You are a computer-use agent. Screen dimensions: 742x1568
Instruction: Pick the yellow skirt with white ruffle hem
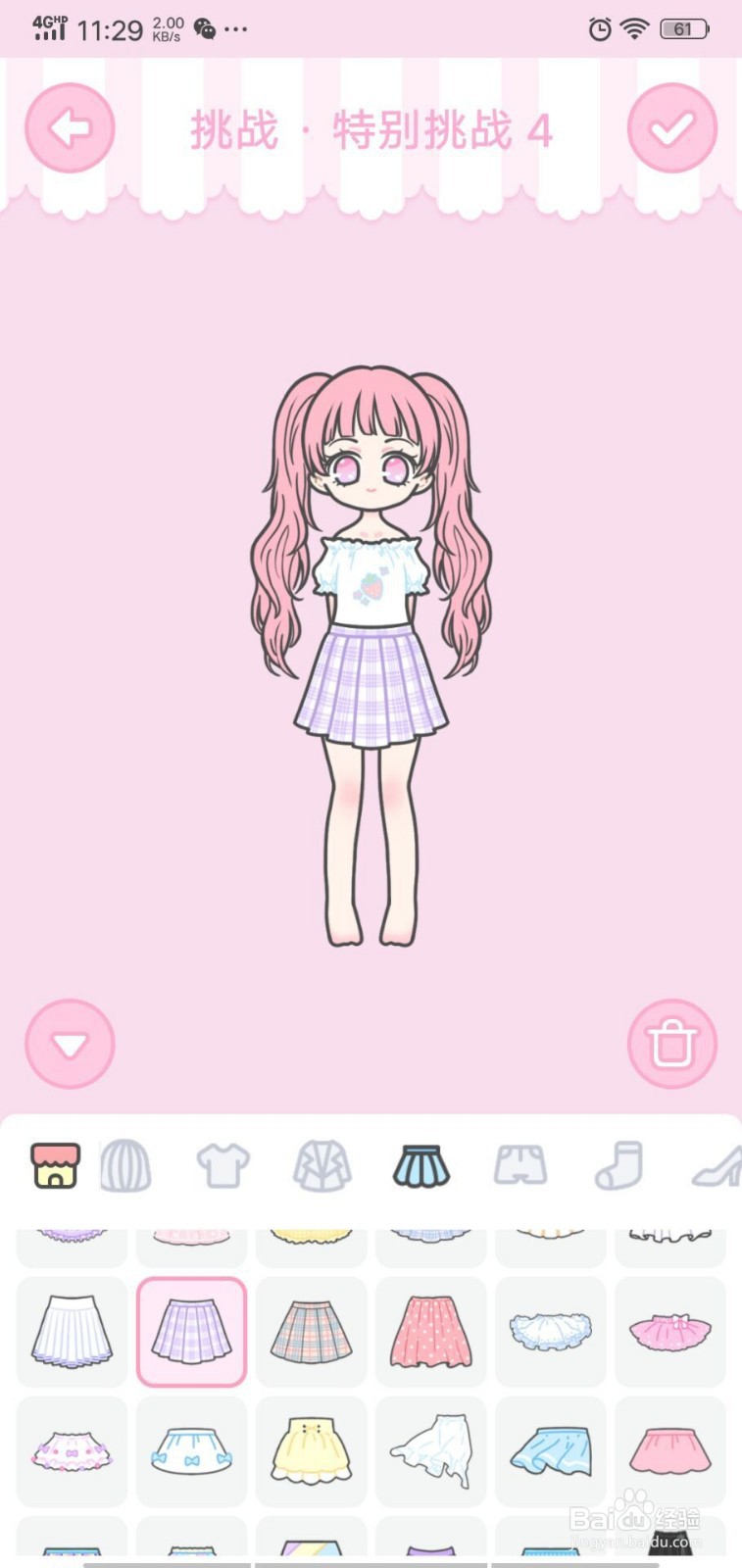[x=311, y=1451]
